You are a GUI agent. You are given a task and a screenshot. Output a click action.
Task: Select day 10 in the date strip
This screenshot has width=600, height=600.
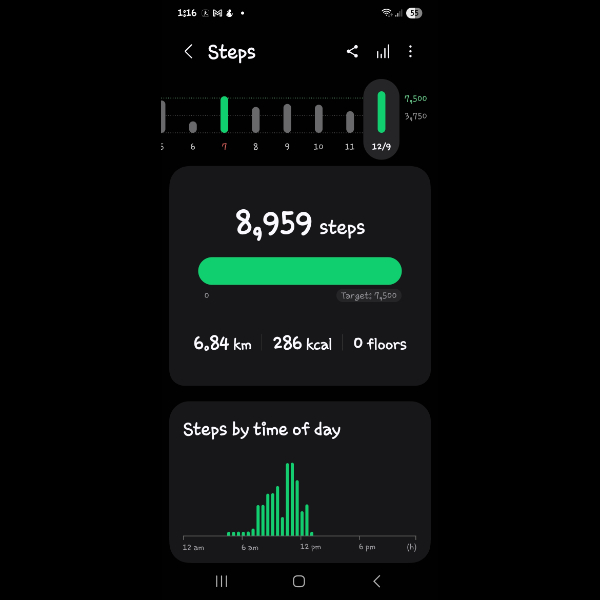pos(318,123)
